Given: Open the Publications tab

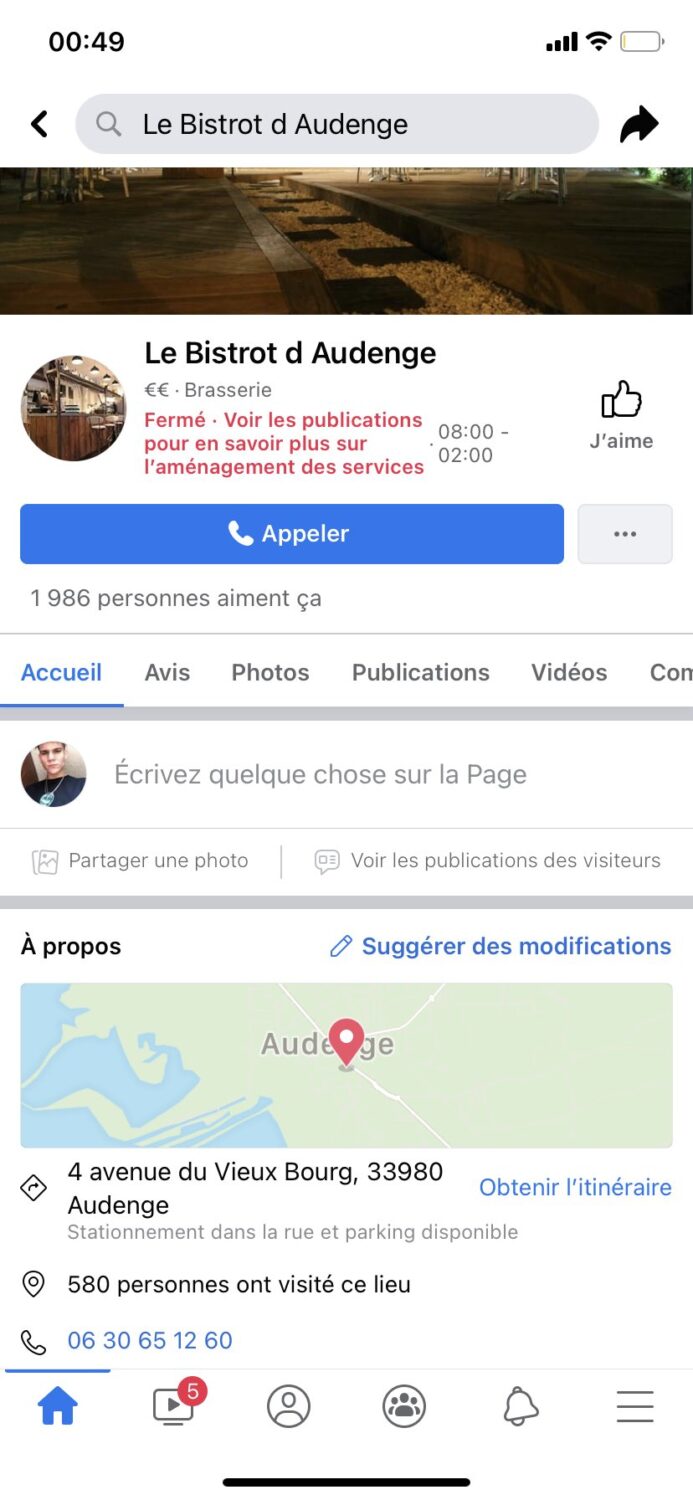Looking at the screenshot, I should coord(420,672).
